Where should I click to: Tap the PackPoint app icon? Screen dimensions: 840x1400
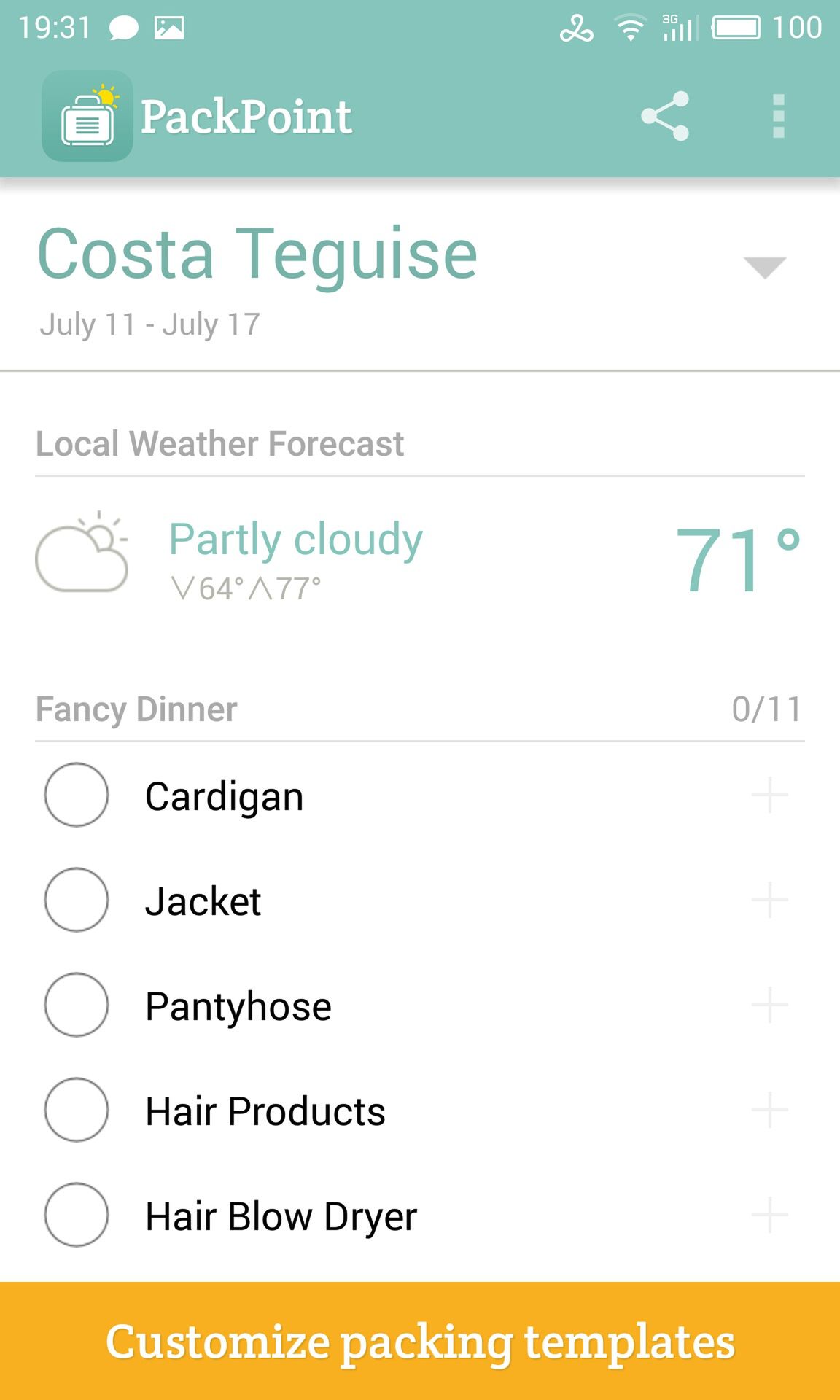[87, 116]
